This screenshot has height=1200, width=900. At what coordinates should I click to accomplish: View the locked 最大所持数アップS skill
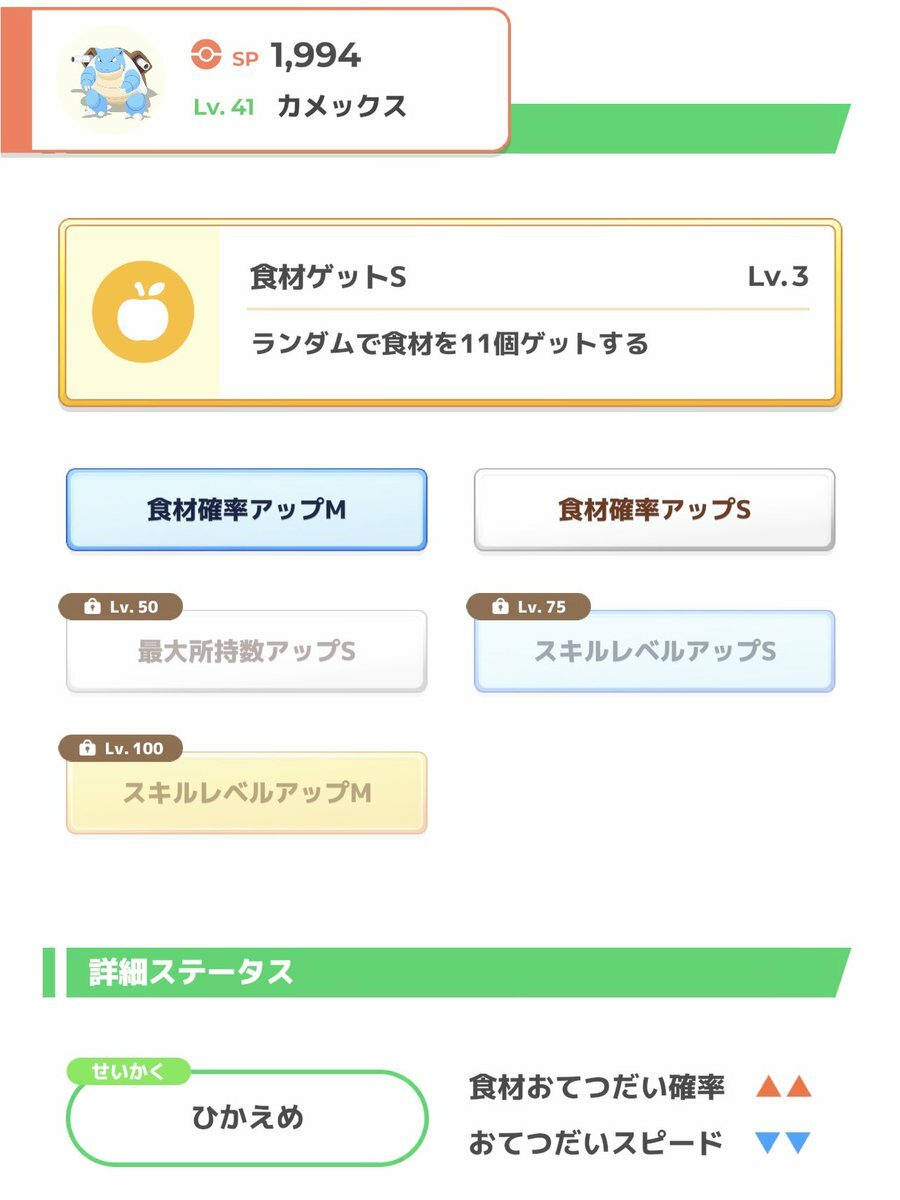tap(246, 652)
